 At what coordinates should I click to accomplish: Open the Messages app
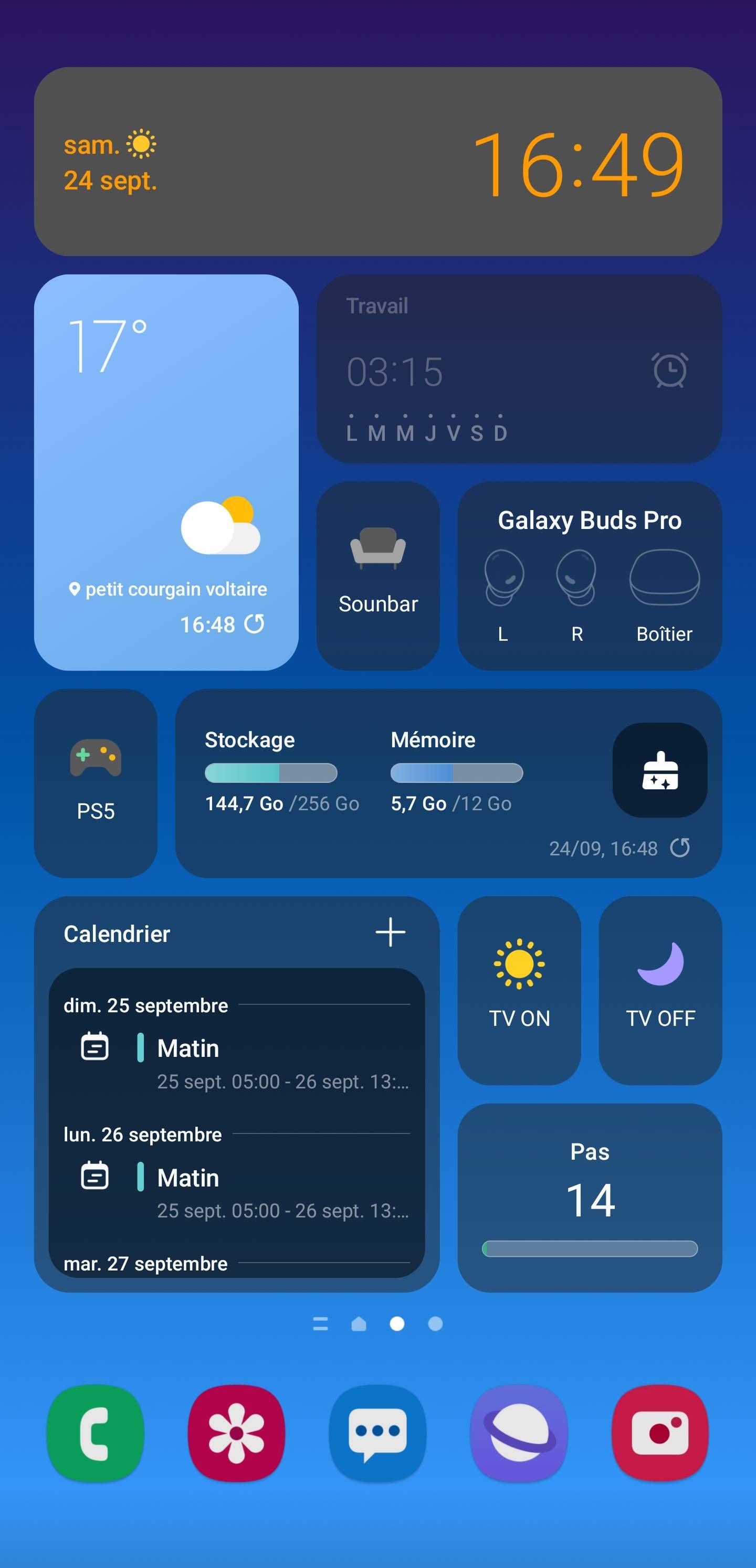(x=377, y=1435)
